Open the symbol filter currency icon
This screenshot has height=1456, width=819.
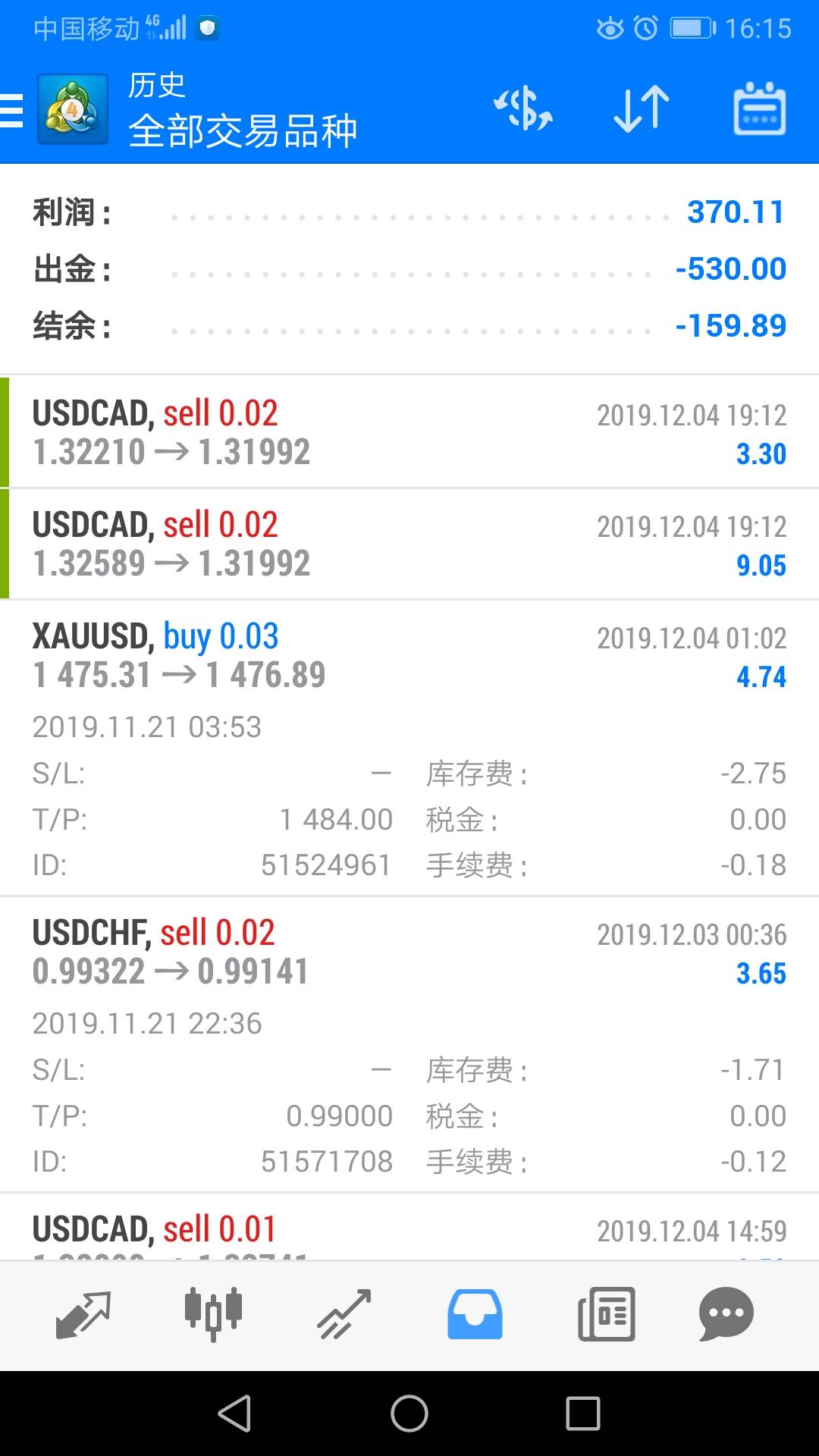pyautogui.click(x=523, y=108)
